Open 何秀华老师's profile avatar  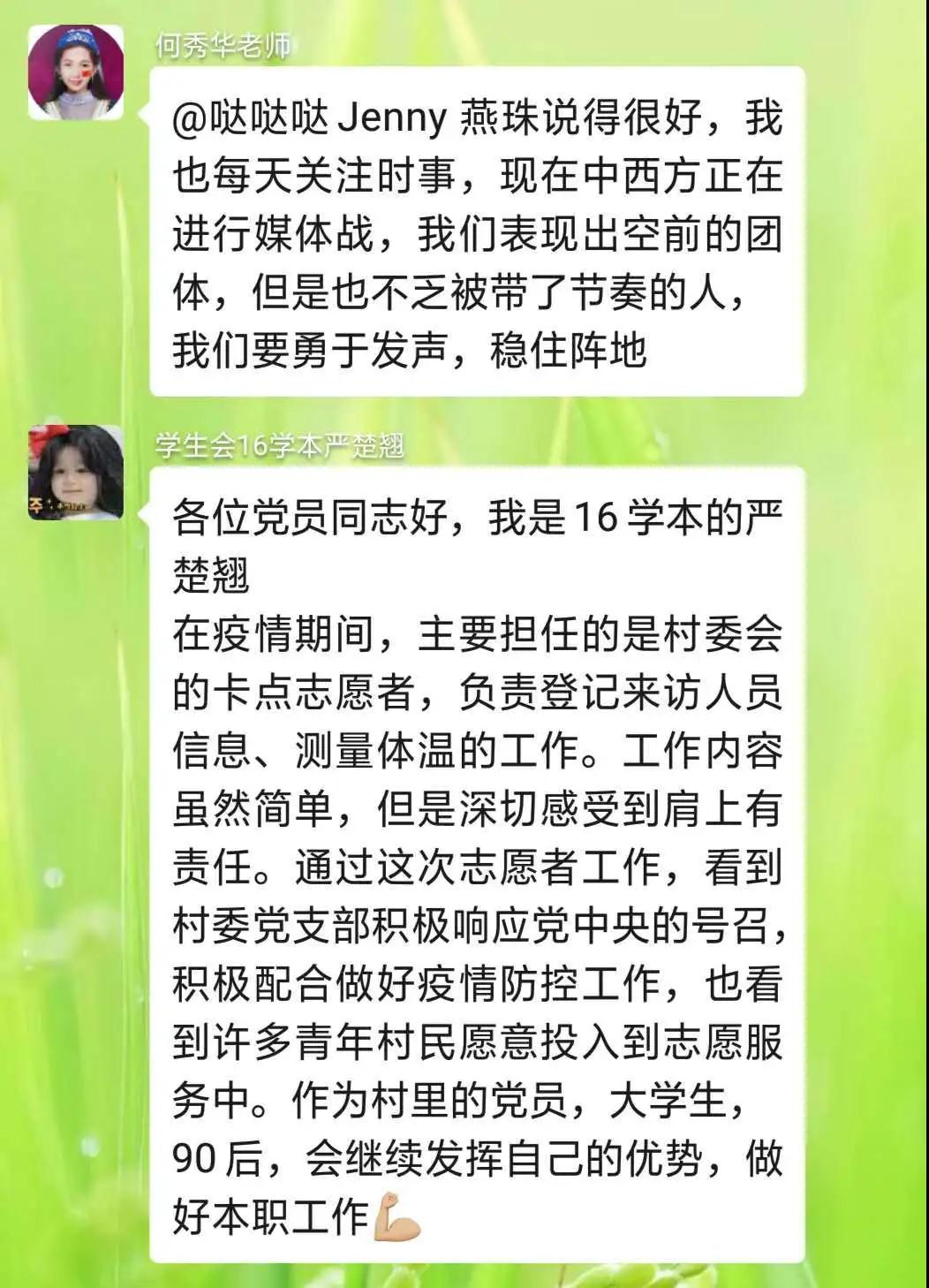pyautogui.click(x=76, y=72)
